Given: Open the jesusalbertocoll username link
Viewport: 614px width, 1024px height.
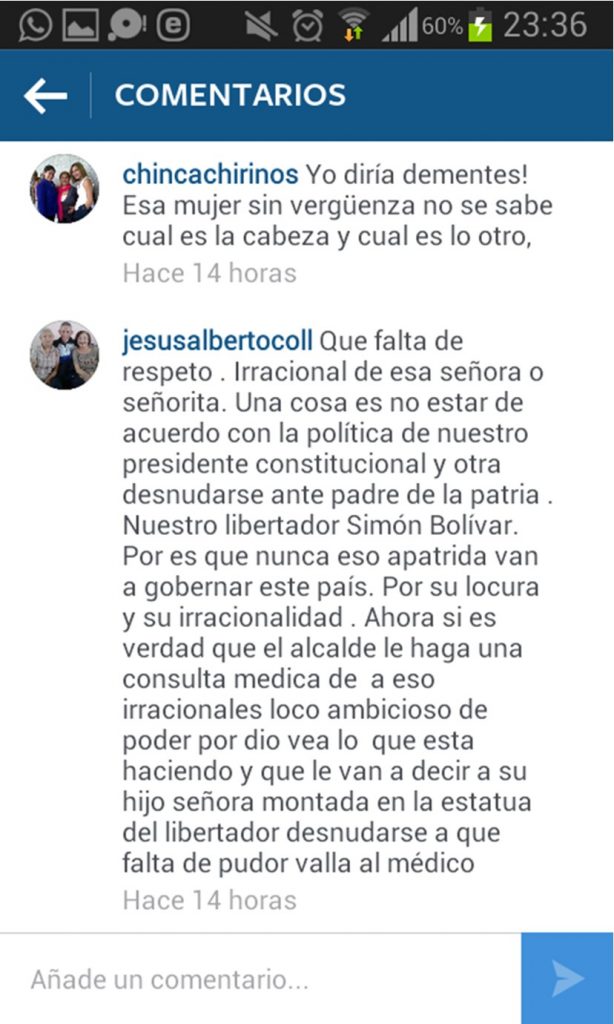Looking at the screenshot, I should [x=217, y=341].
